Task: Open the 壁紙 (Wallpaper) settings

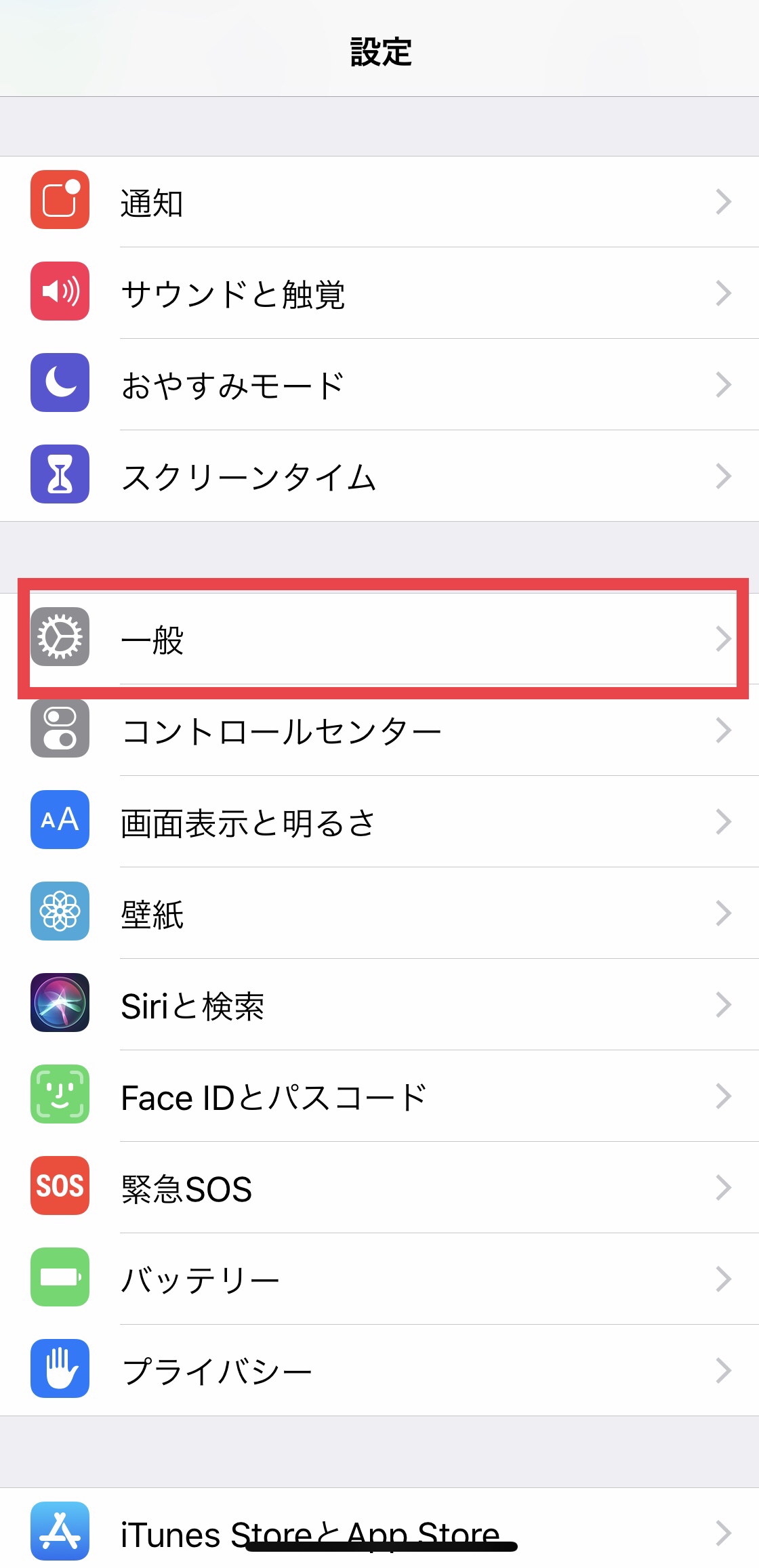Action: [379, 913]
